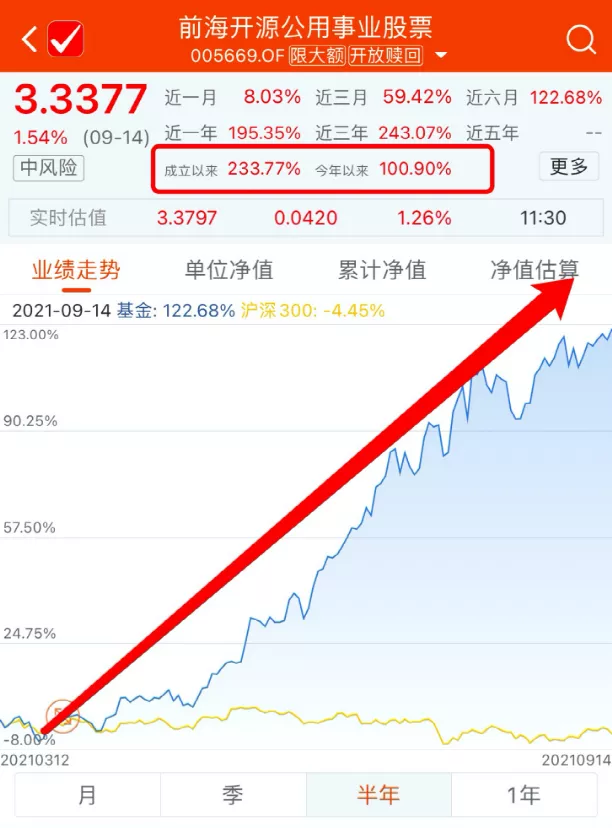Open the 累计净值 tab
612x828 pixels.
click(x=382, y=269)
